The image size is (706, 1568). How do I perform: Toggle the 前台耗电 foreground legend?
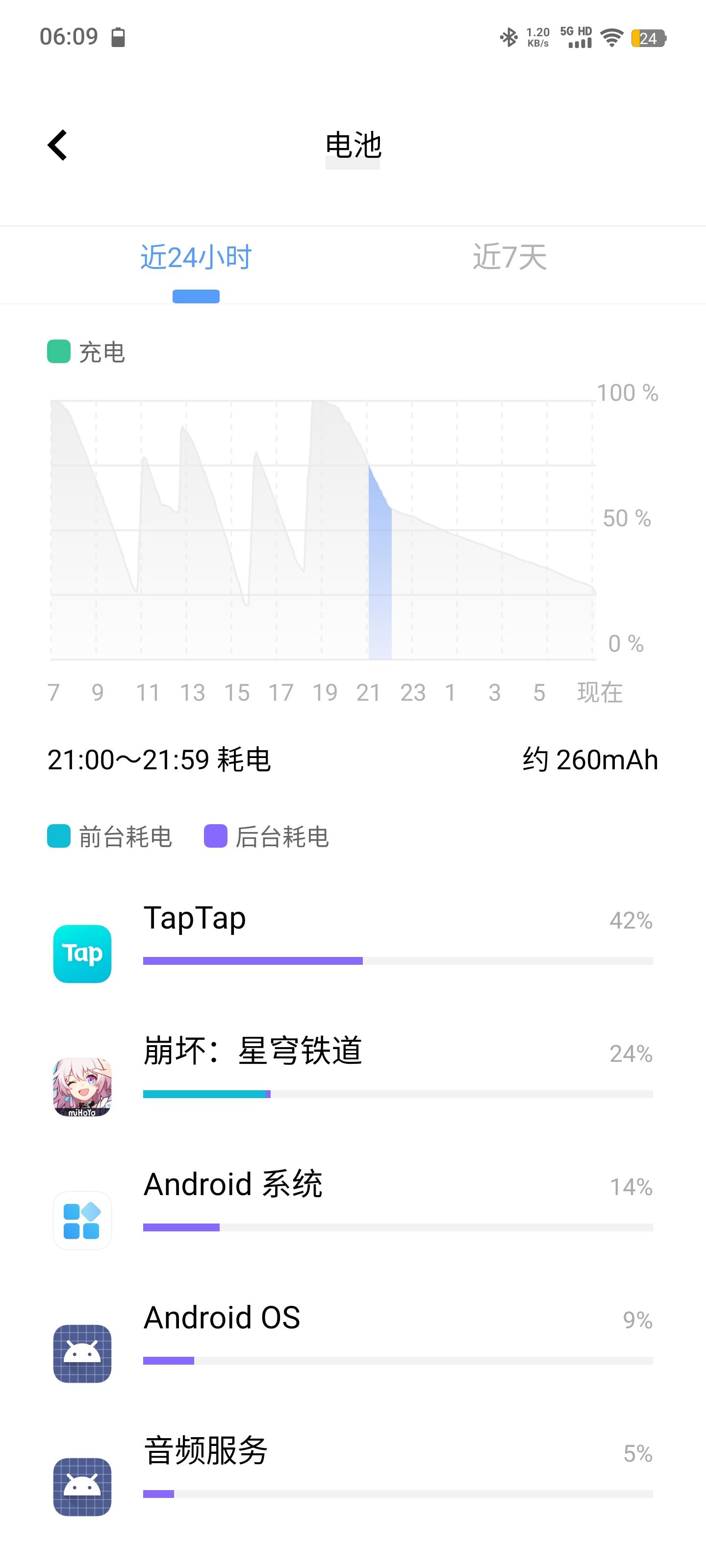[x=110, y=837]
